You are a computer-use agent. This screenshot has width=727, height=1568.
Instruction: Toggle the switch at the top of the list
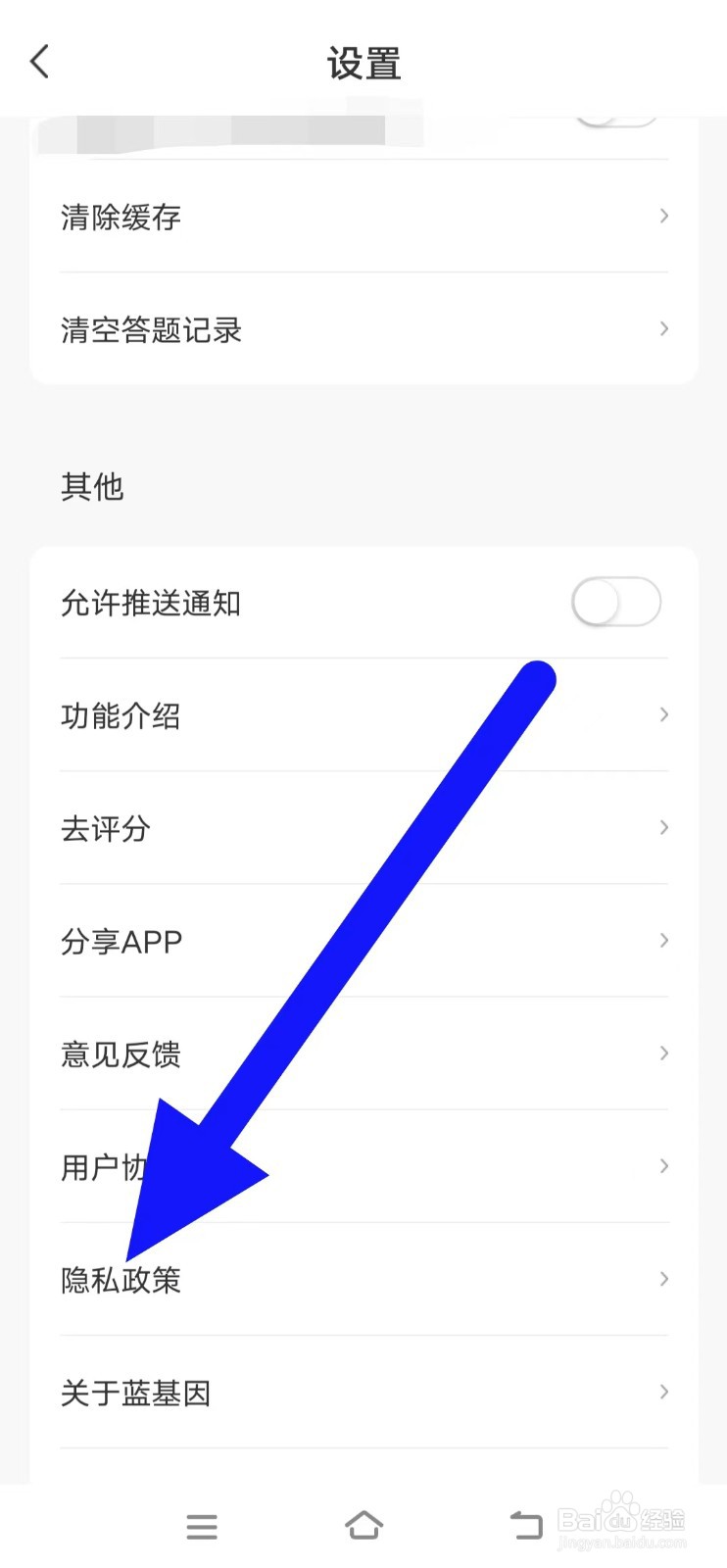617,120
